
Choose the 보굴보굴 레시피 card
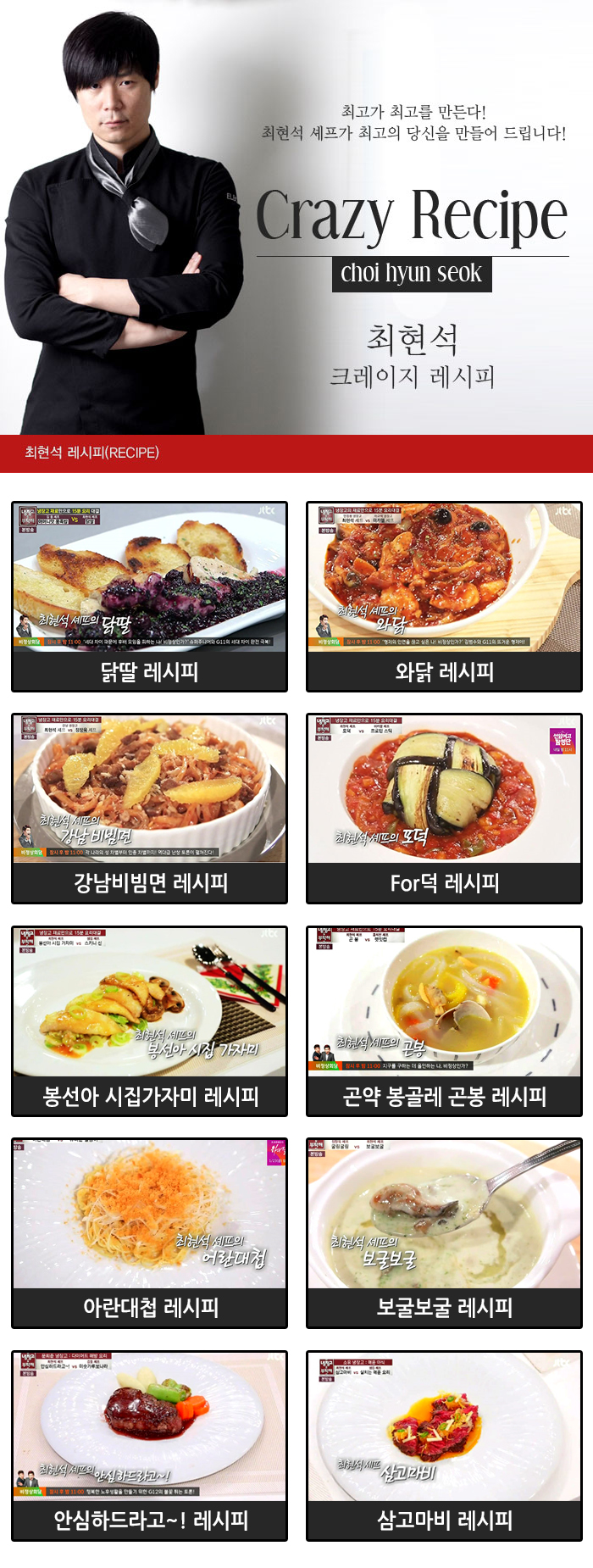[444, 1232]
